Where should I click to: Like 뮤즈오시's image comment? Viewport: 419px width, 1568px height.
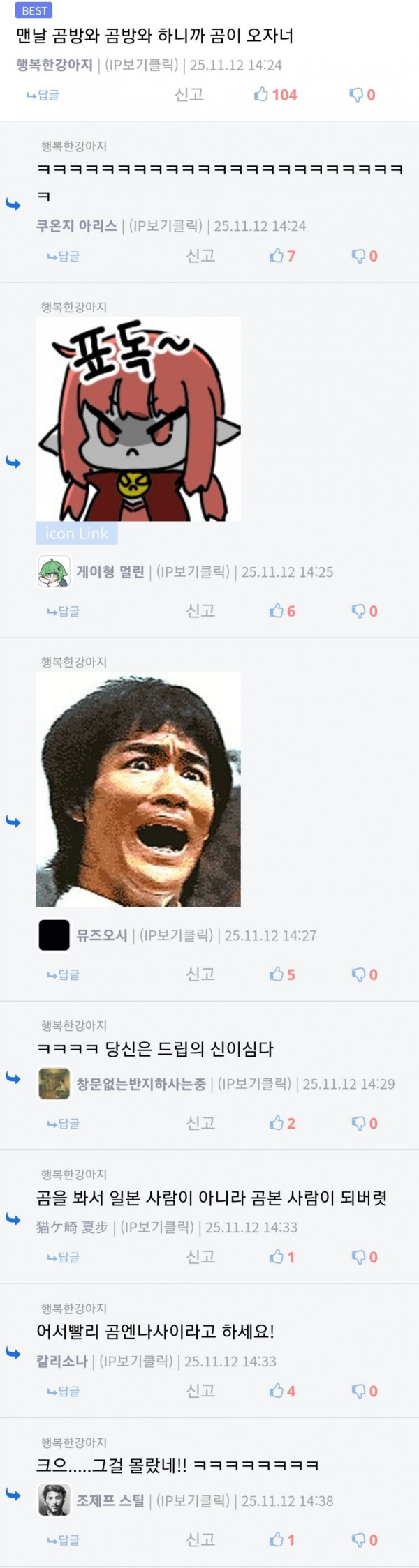pos(282,974)
